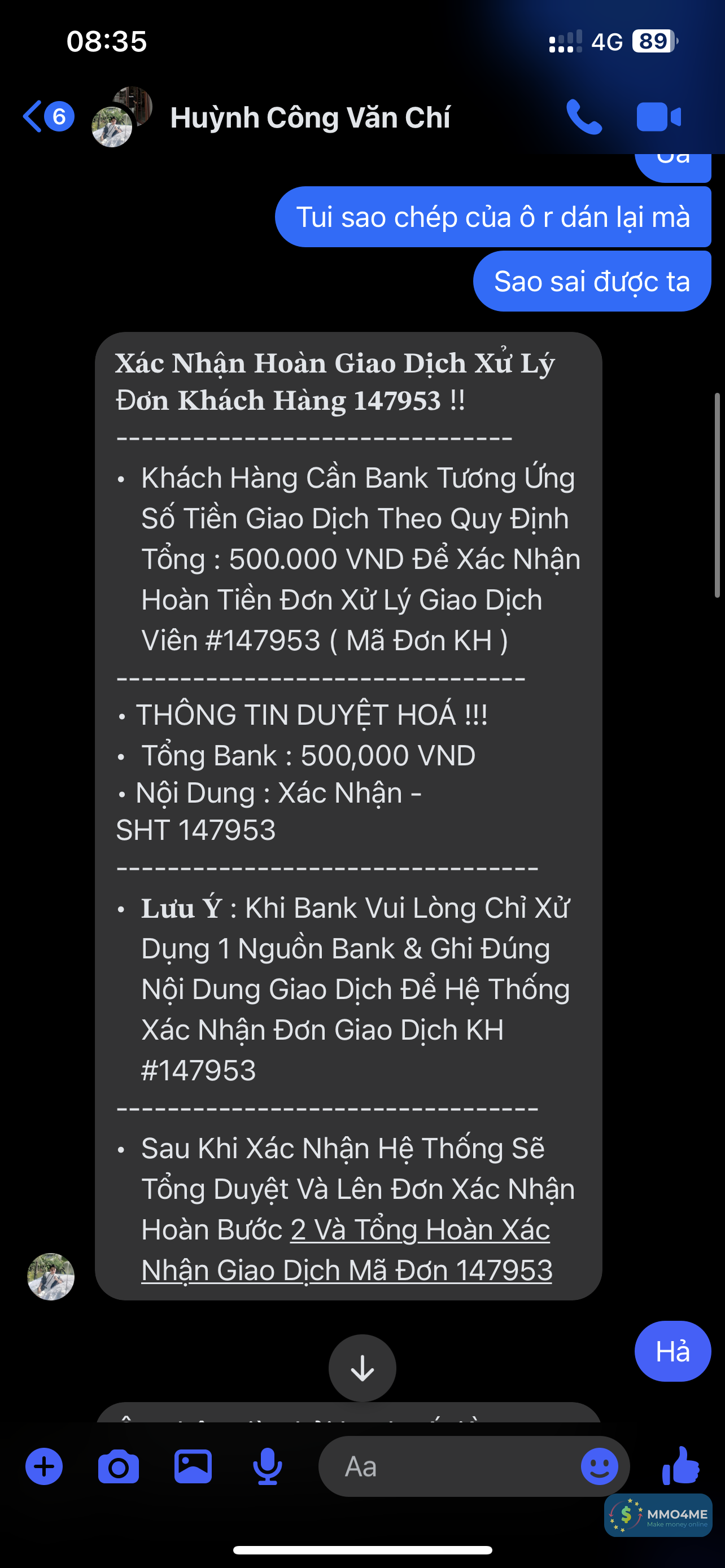Open the photo gallery picker
Image resolution: width=725 pixels, height=1568 pixels.
193,1466
